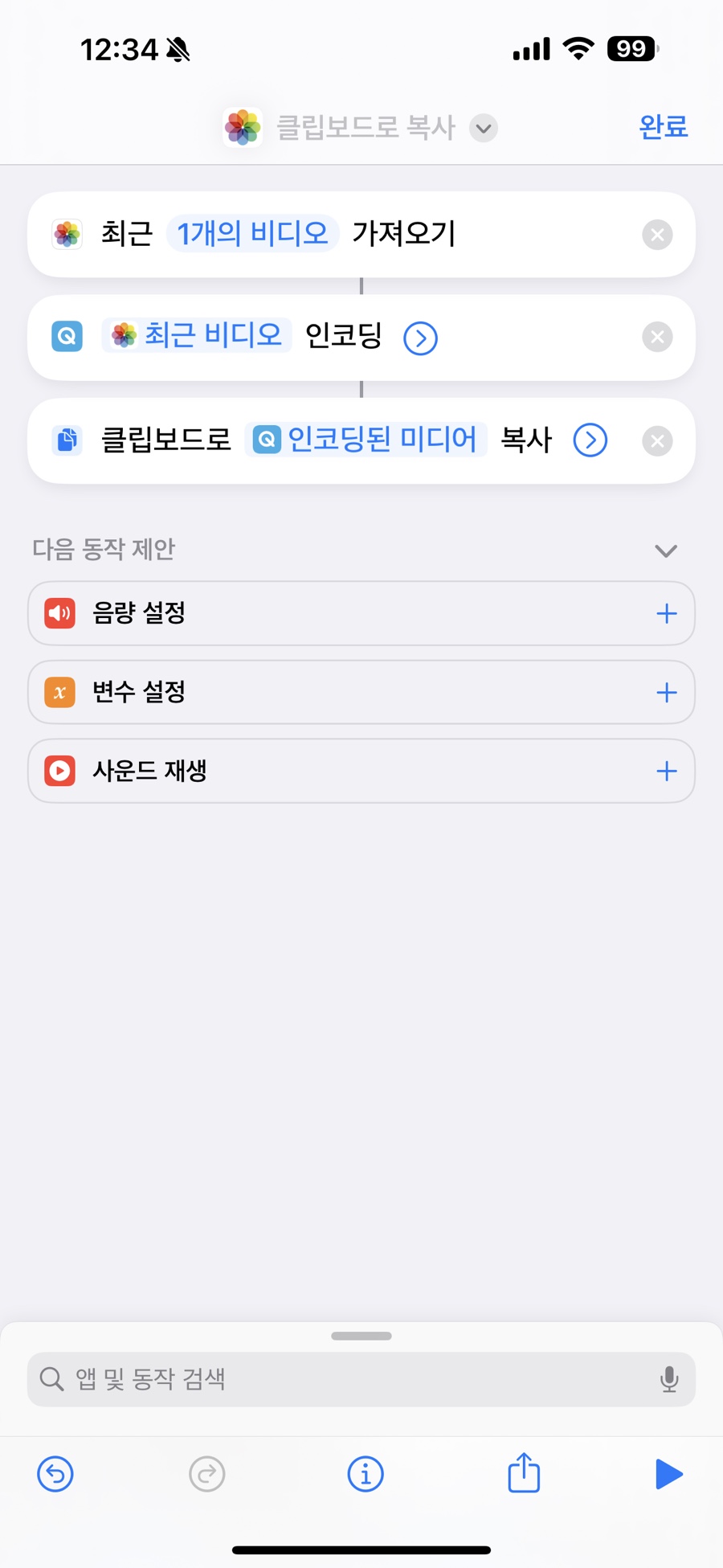Run the shortcut with the play button
This screenshot has height=1568, width=723.
click(x=668, y=1474)
